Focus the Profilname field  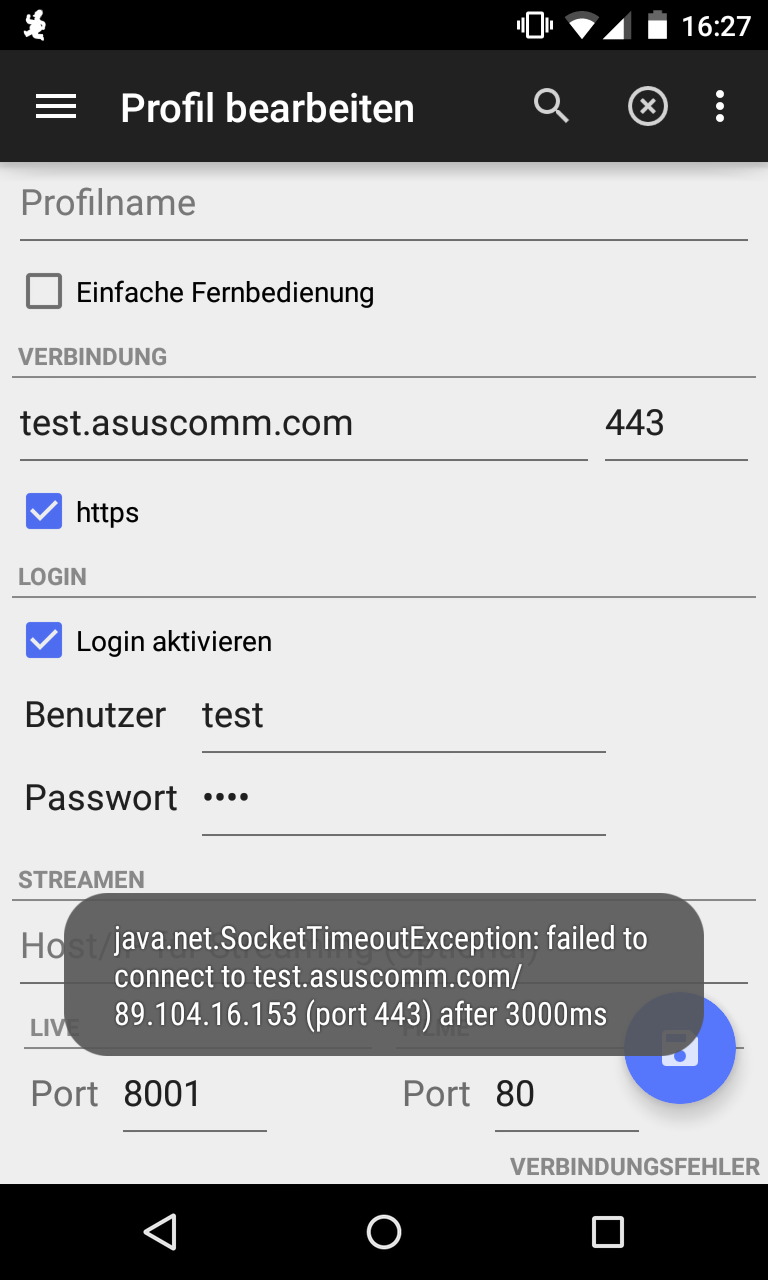(383, 204)
